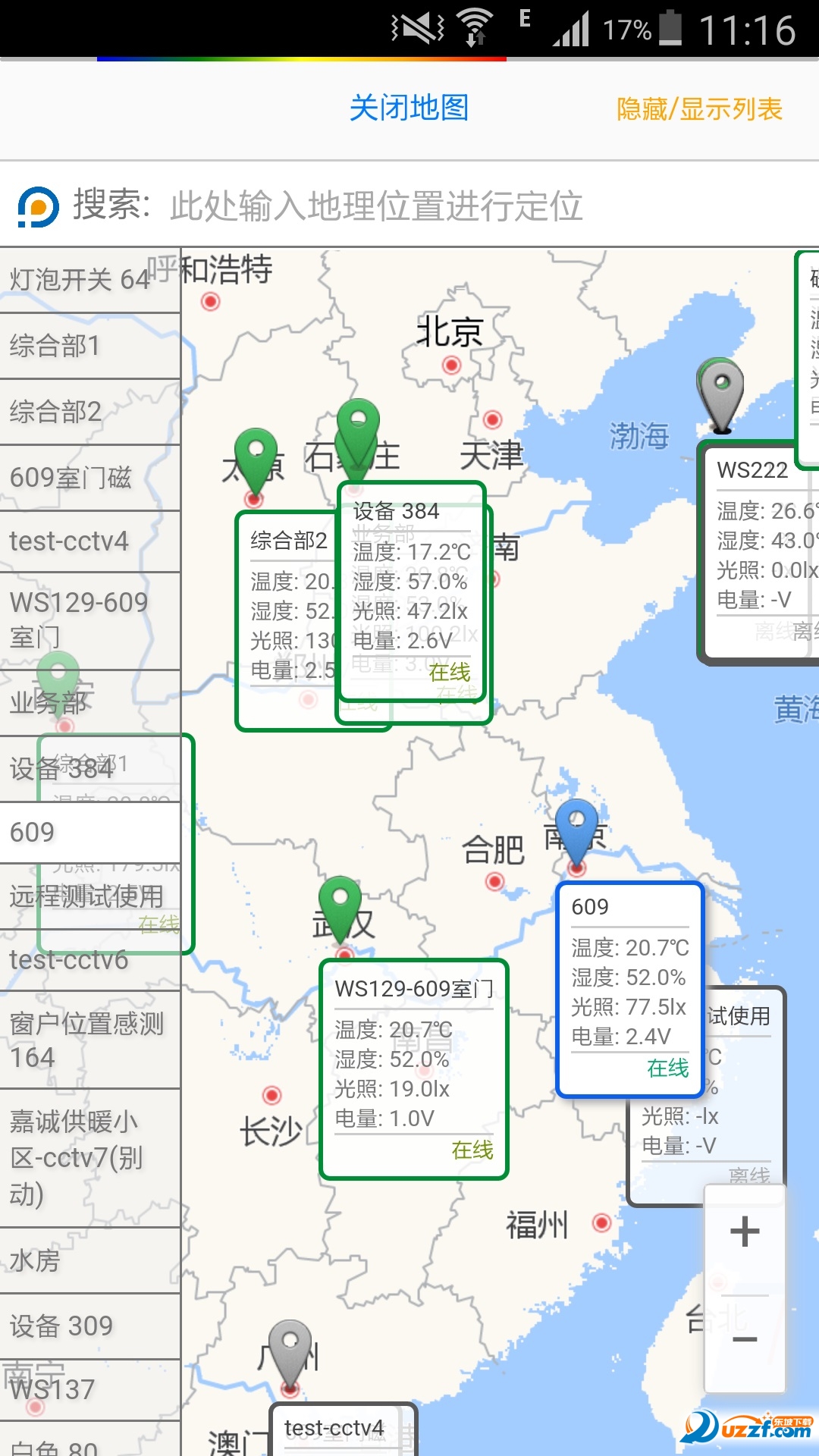Select 综合部1 in the device list

(90, 346)
